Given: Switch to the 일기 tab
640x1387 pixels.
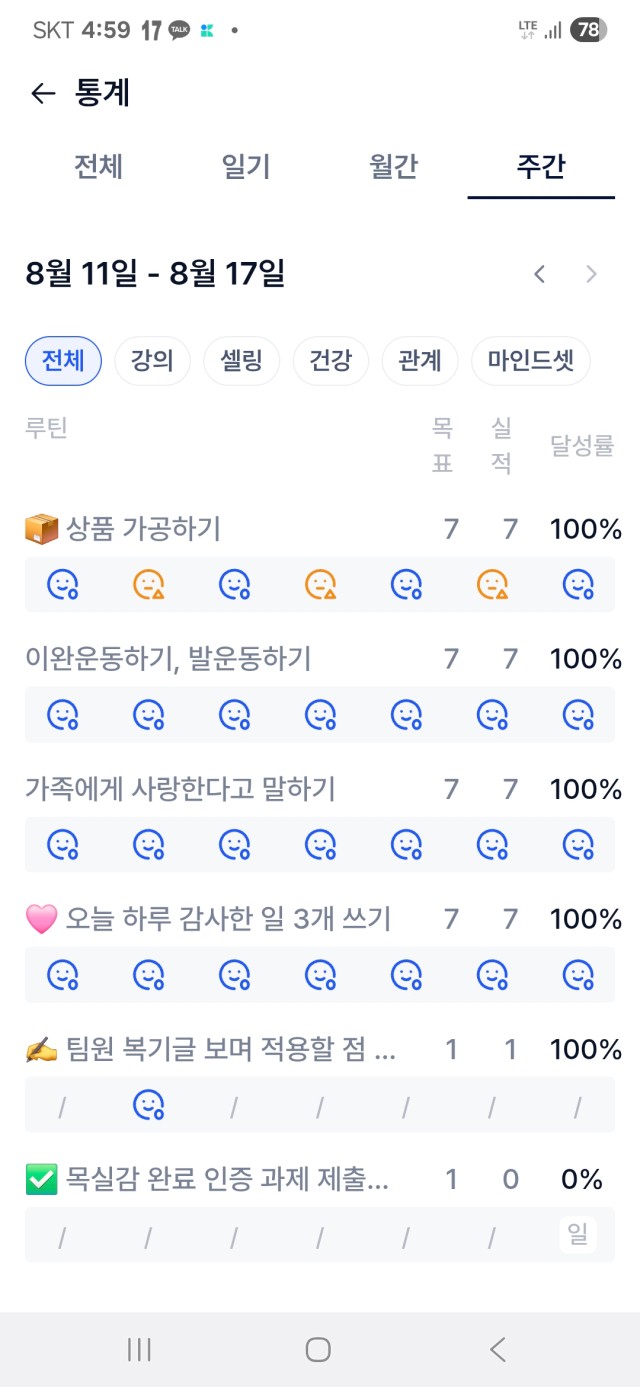Looking at the screenshot, I should pos(246,166).
